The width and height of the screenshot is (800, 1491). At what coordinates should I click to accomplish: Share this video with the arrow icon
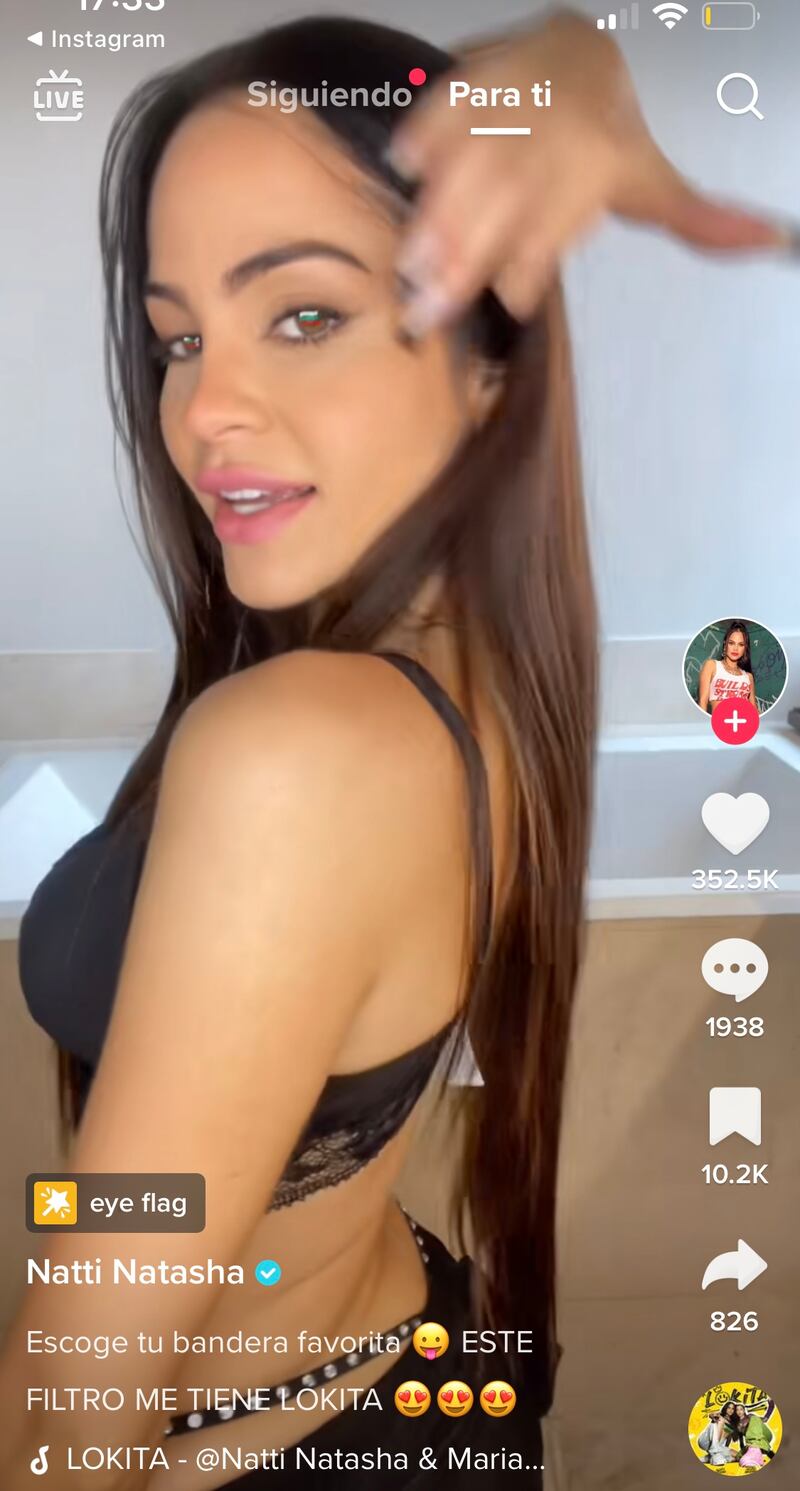735,1265
